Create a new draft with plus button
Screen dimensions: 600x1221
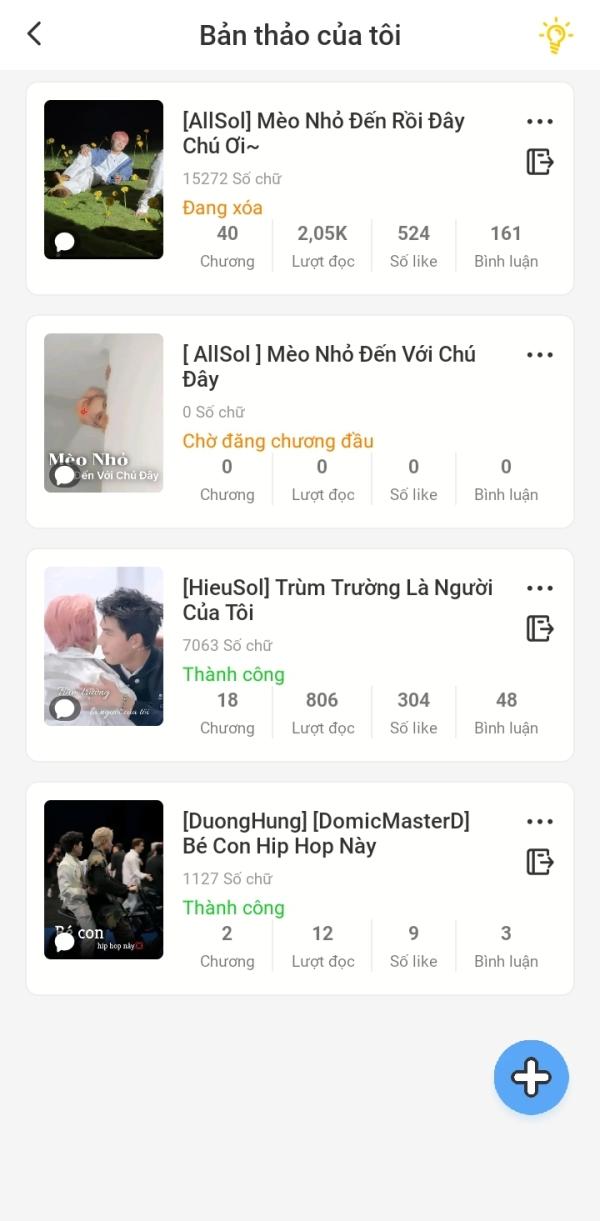point(531,1077)
